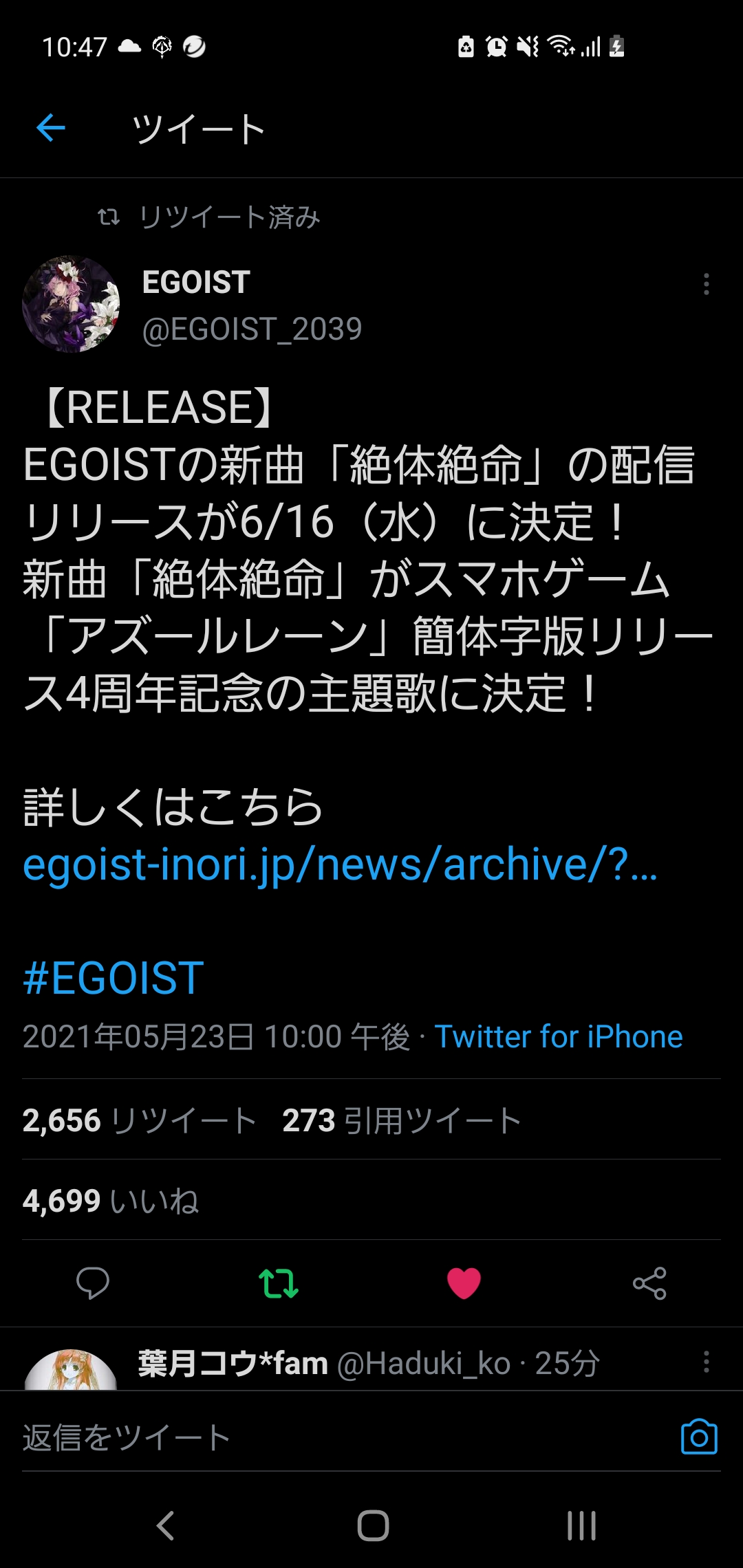Open EGOIST's profile picture
This screenshot has width=743, height=1568.
click(71, 304)
